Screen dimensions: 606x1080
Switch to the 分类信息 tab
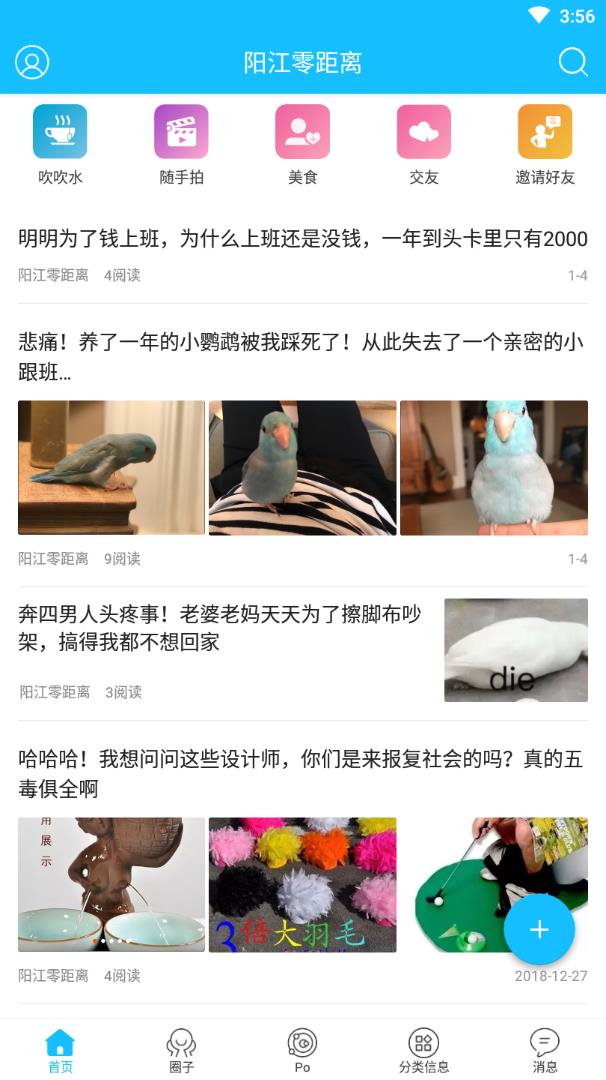(x=423, y=1050)
